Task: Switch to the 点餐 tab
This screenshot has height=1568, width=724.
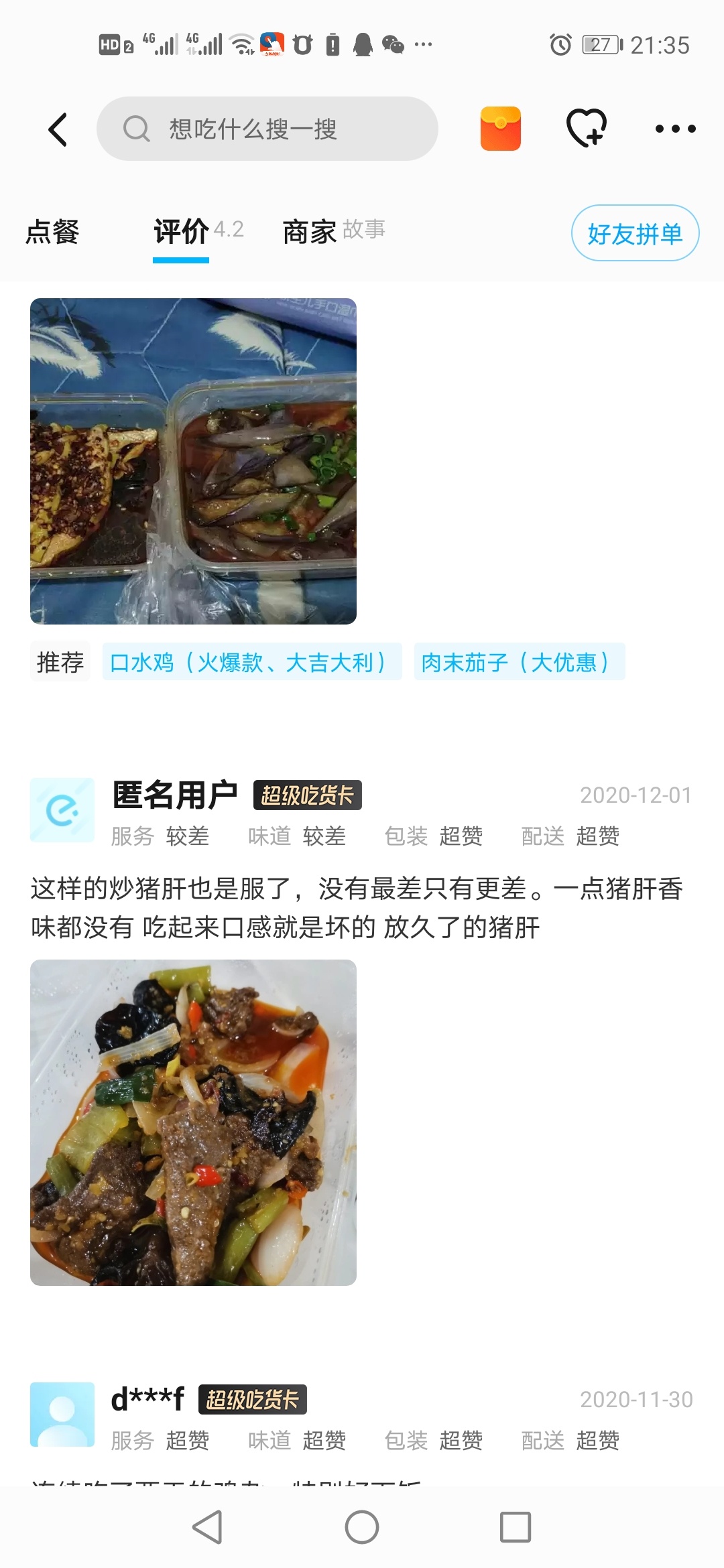Action: pyautogui.click(x=52, y=232)
